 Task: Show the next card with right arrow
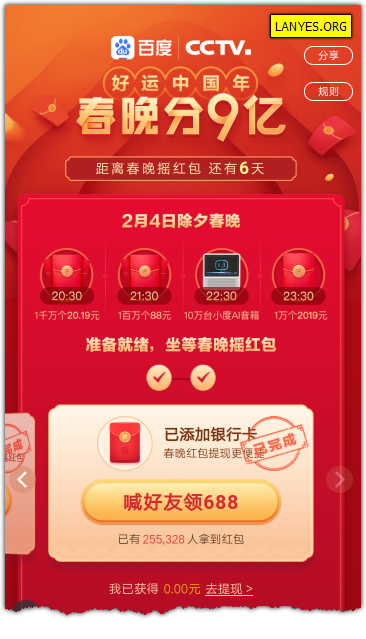pyautogui.click(x=339, y=480)
